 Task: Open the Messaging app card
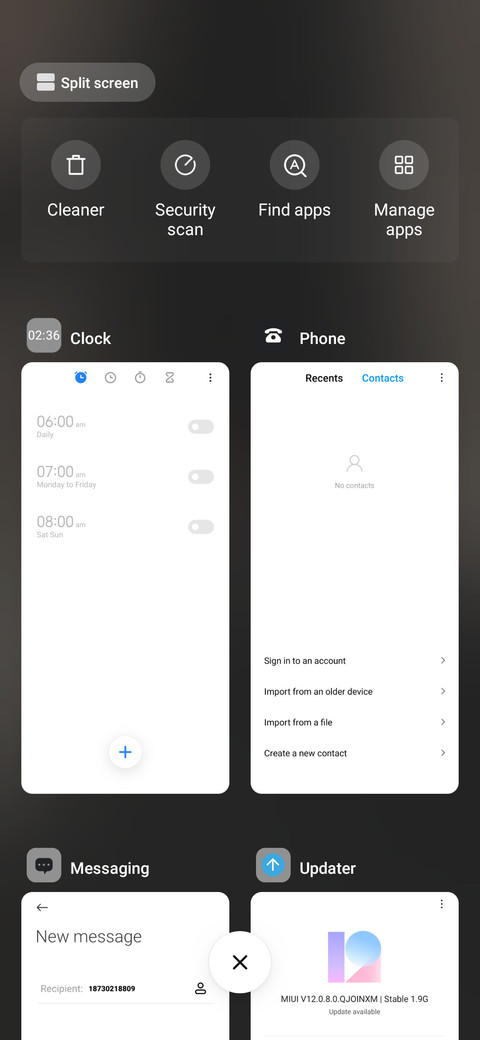pyautogui.click(x=125, y=966)
